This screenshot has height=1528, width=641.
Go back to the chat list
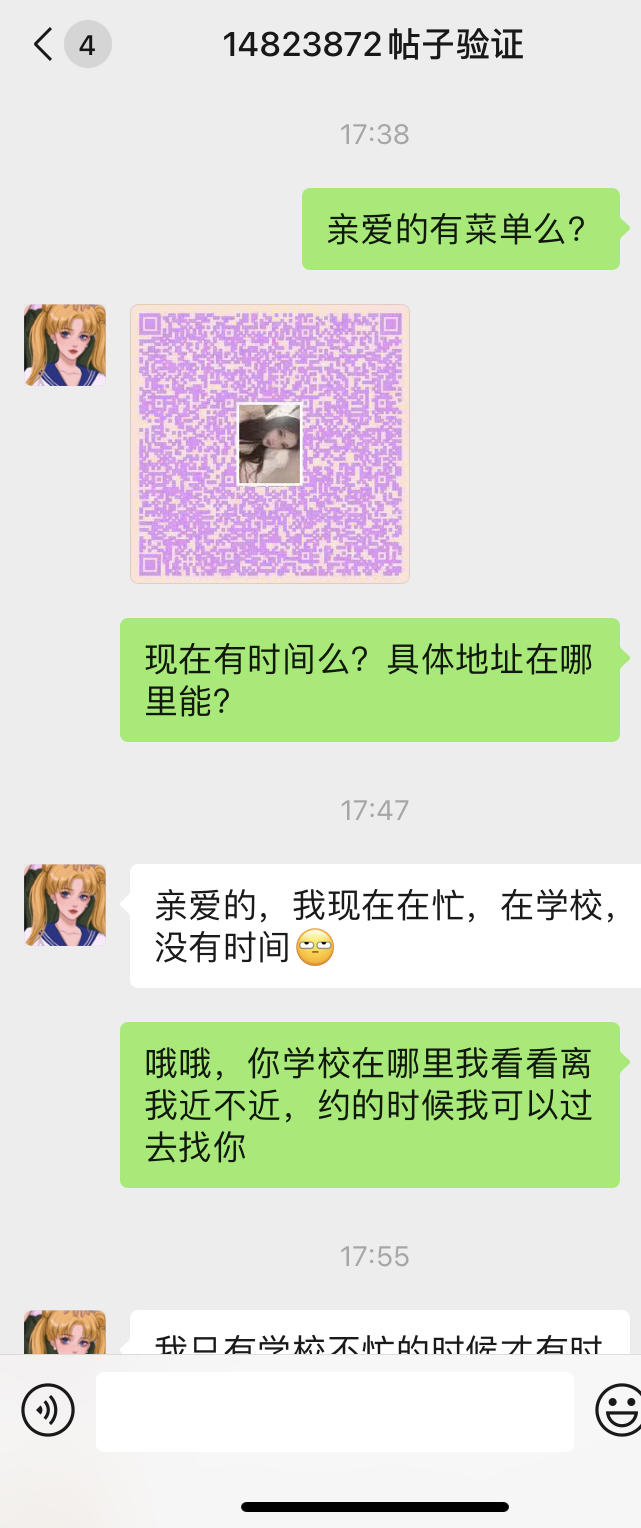[43, 45]
